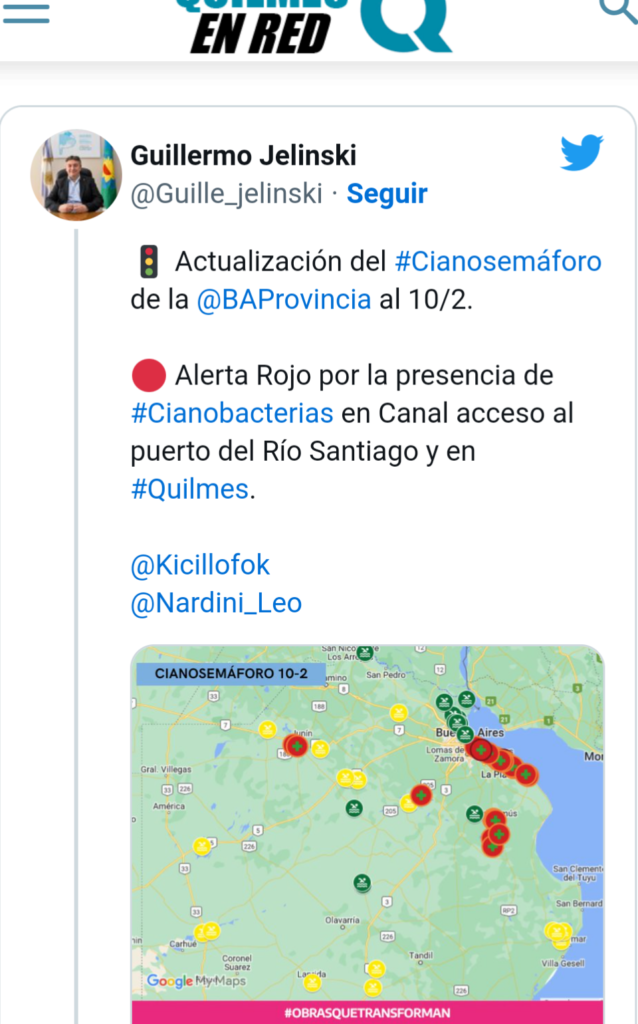
Task: Open the @Kicillofok mention
Action: click(200, 565)
